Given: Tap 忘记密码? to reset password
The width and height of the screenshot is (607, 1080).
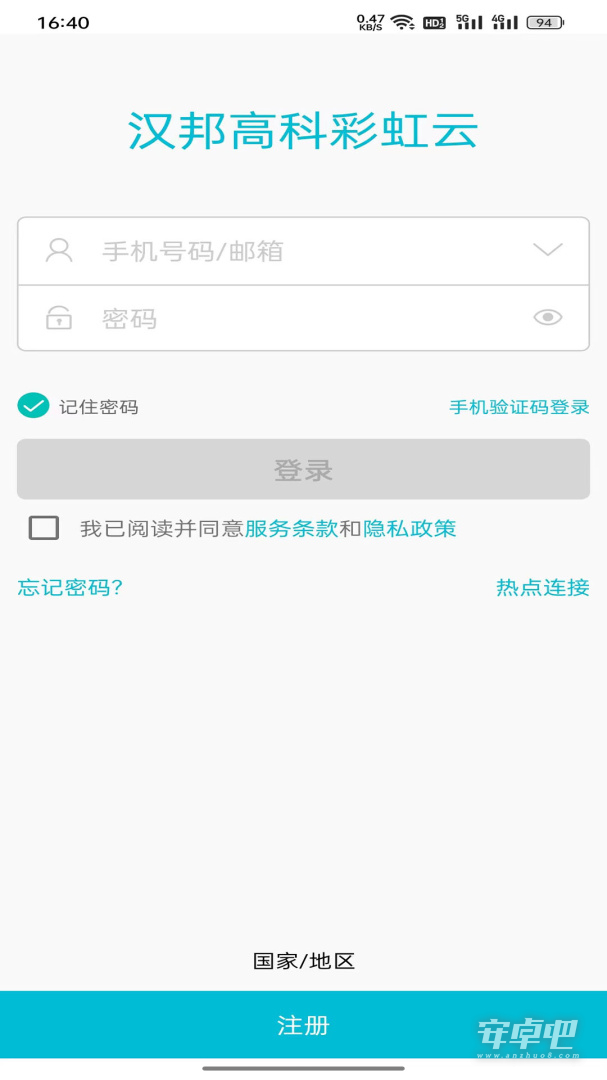Looking at the screenshot, I should 70,588.
